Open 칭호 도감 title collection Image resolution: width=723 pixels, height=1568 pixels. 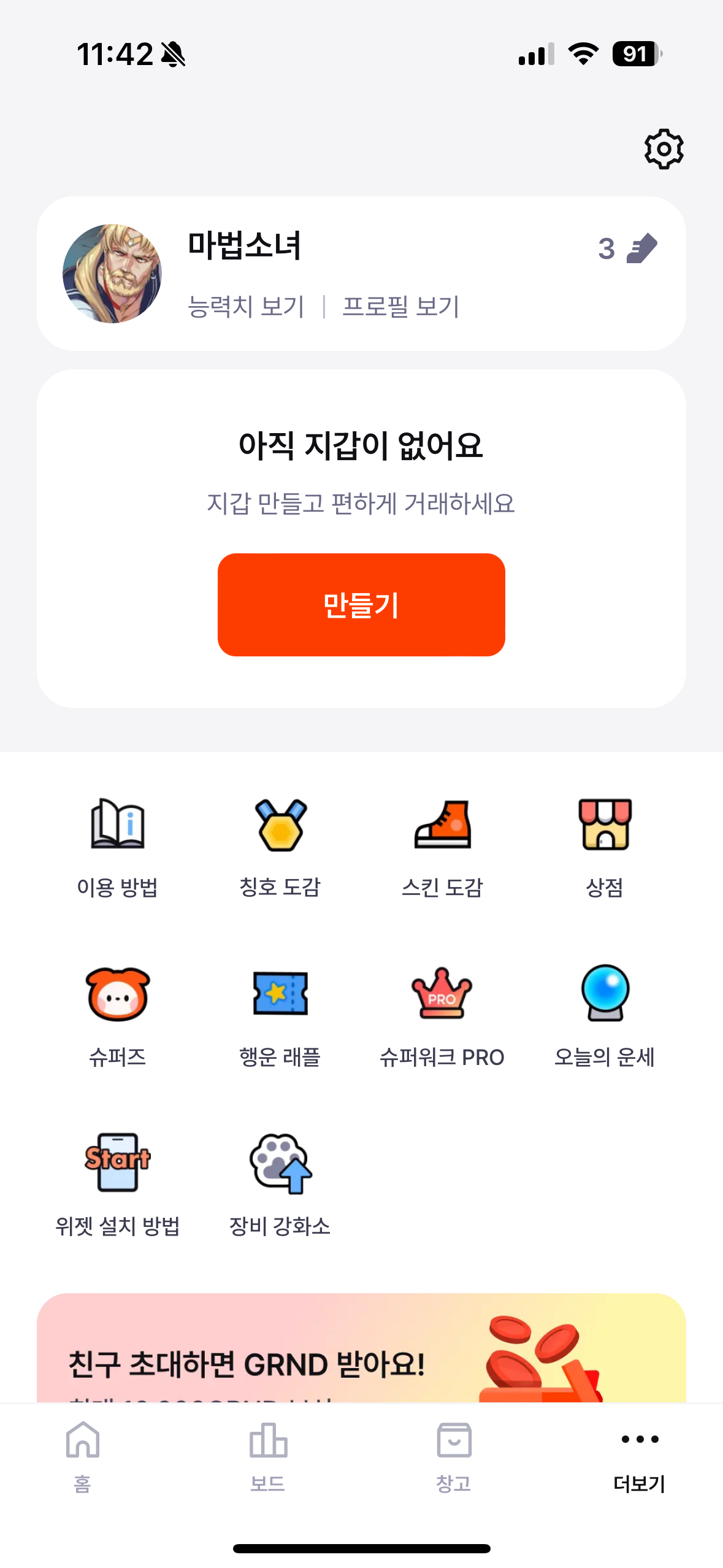(280, 847)
